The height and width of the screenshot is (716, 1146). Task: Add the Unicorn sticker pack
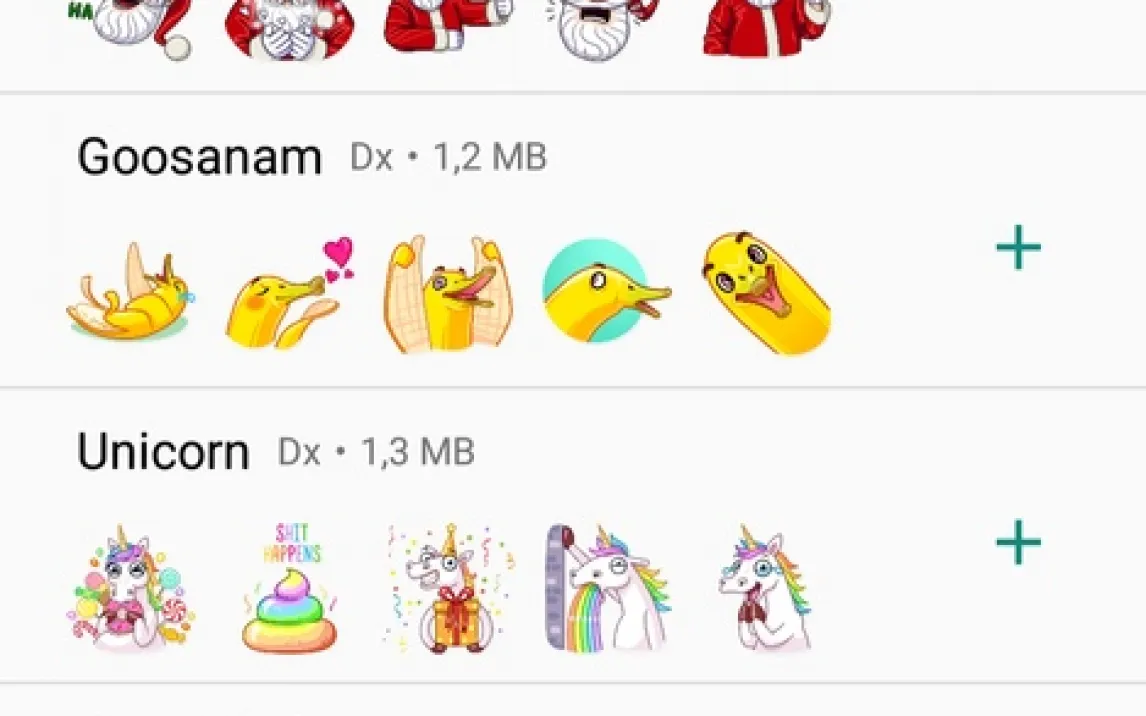click(x=1018, y=542)
